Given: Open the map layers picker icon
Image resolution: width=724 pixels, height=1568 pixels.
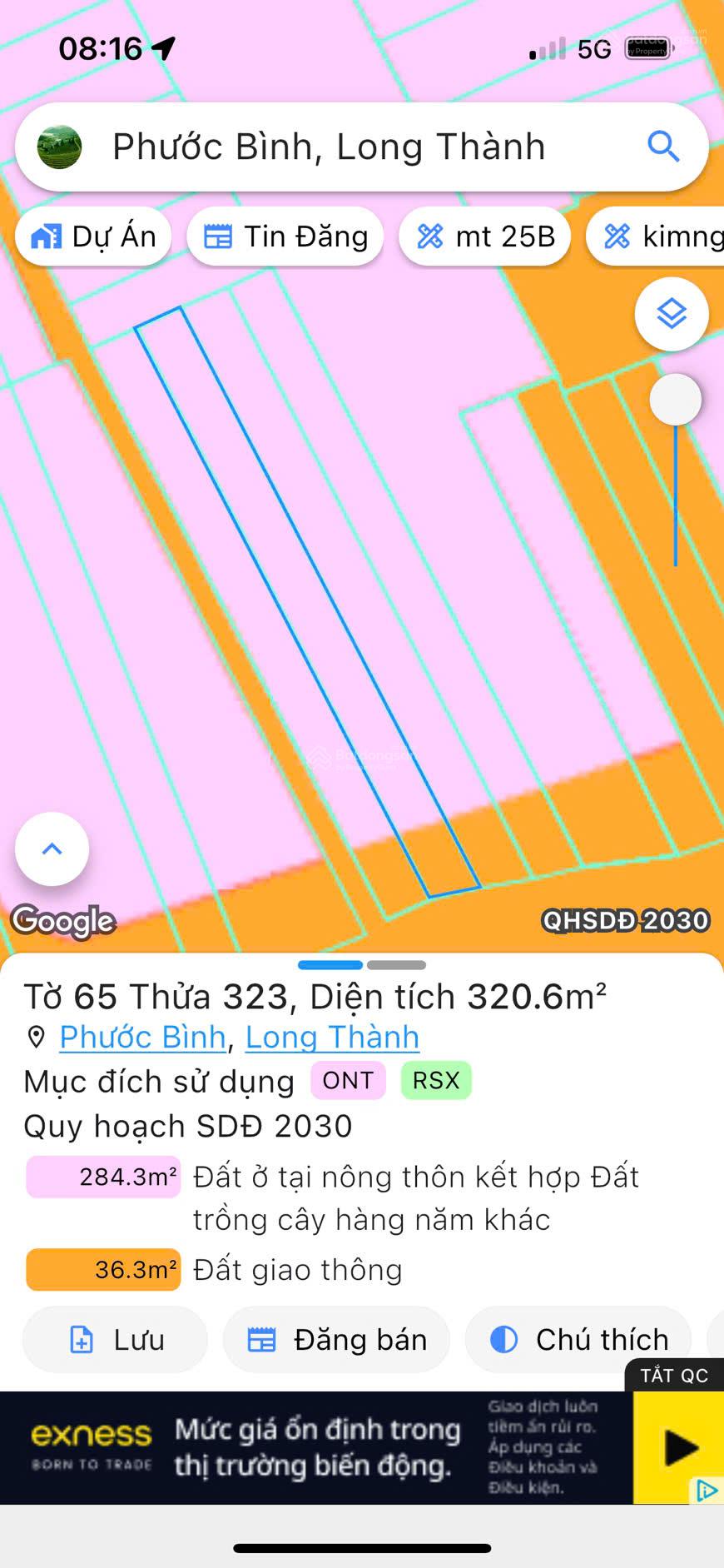Looking at the screenshot, I should (x=671, y=314).
